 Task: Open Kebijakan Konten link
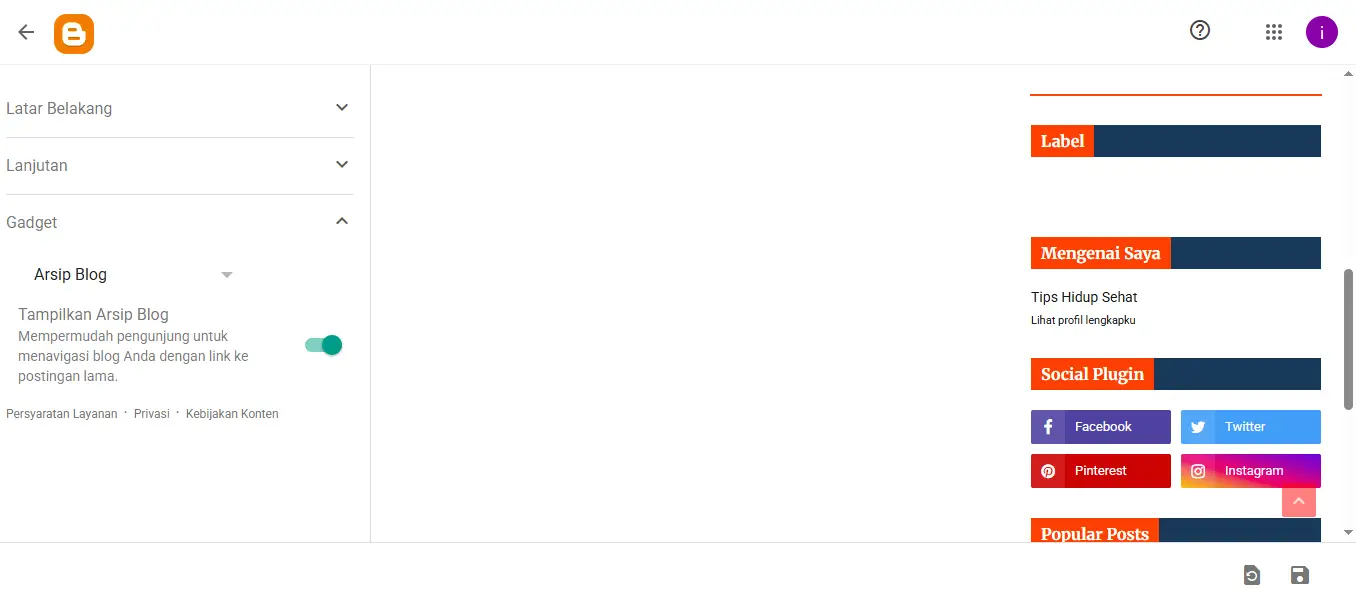coord(232,414)
